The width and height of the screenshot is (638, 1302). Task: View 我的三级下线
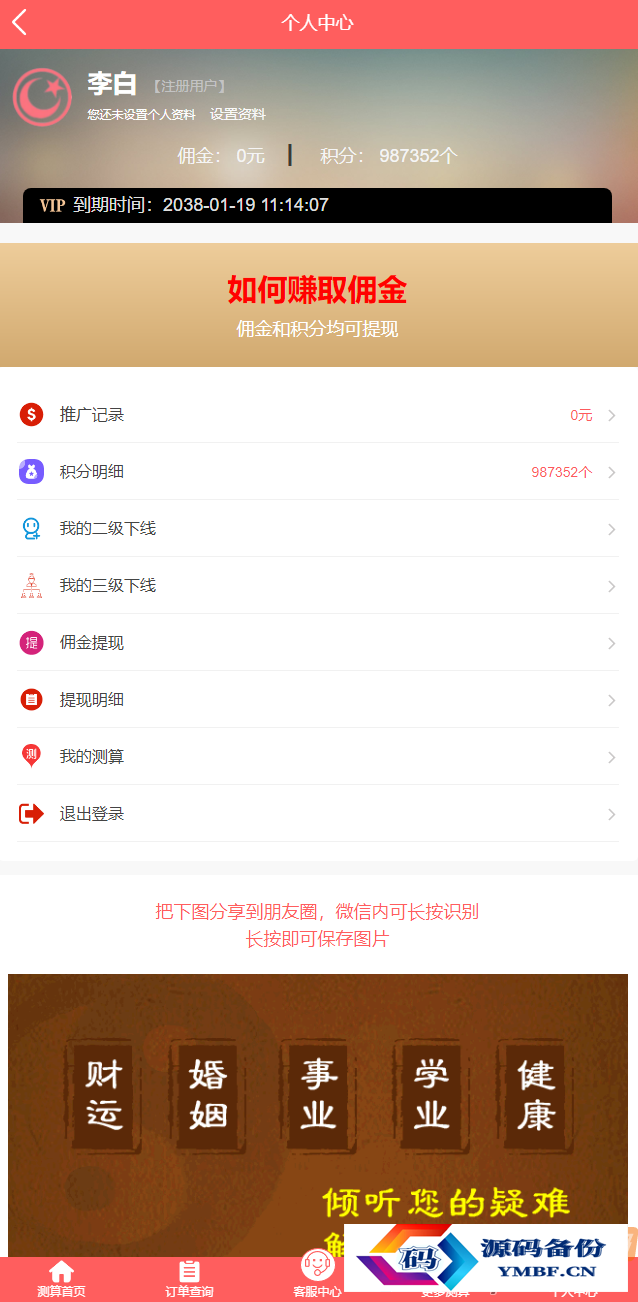pos(318,586)
